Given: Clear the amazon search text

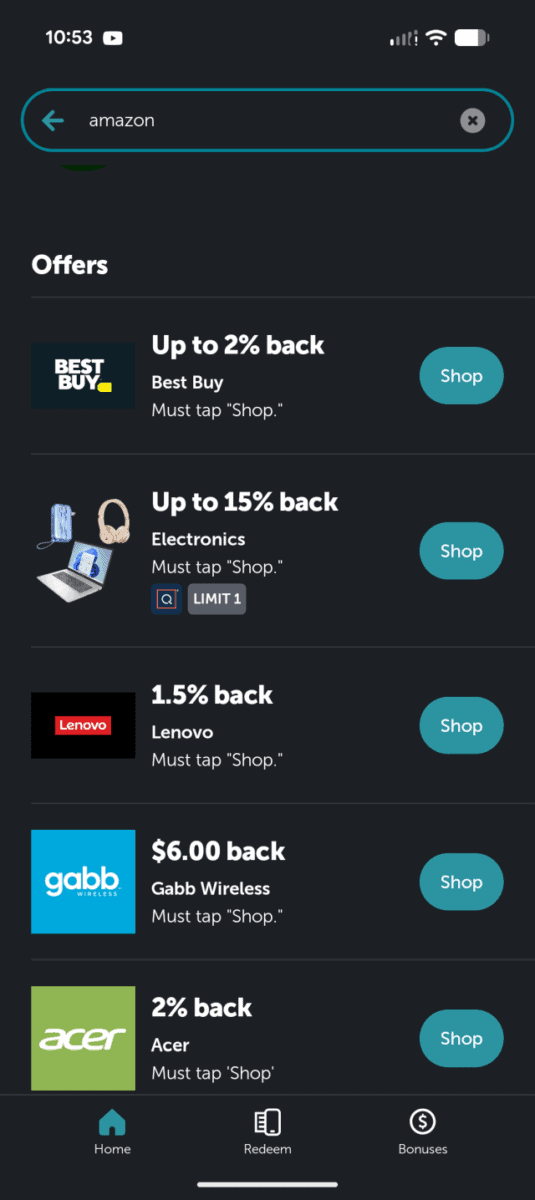Looking at the screenshot, I should pyautogui.click(x=472, y=121).
